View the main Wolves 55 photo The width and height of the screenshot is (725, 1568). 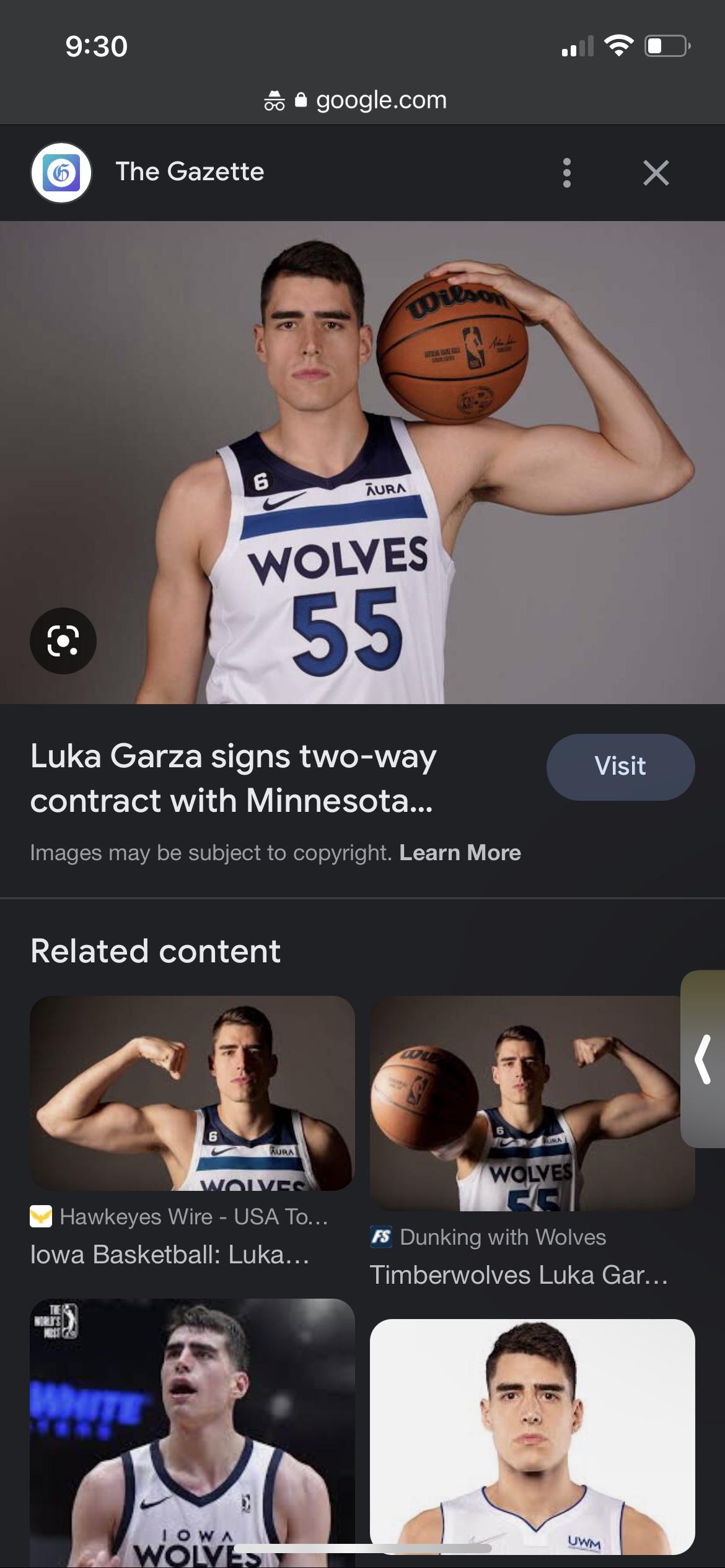click(x=362, y=462)
